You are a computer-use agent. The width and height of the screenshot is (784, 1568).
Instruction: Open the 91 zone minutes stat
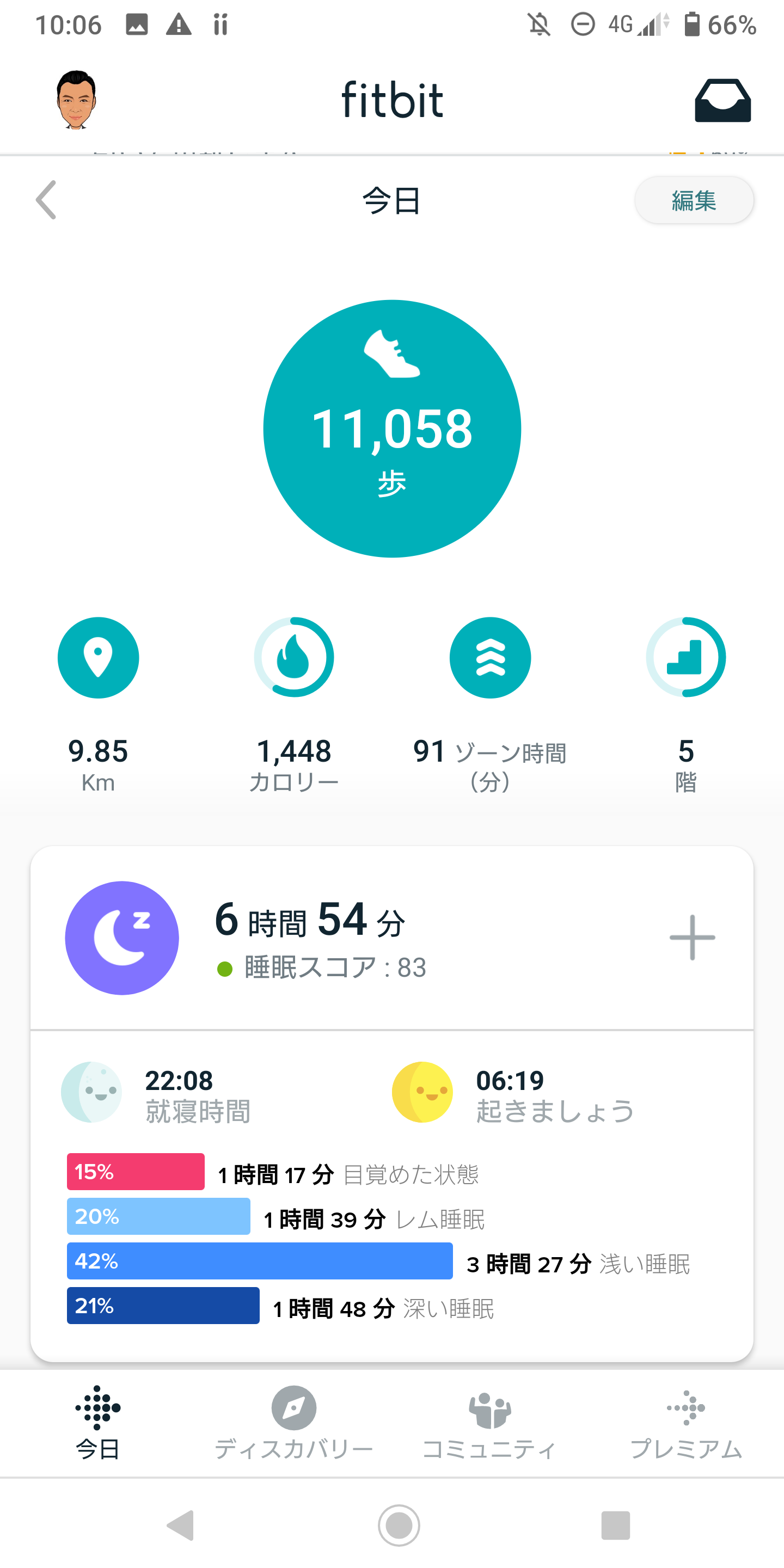coord(490,705)
